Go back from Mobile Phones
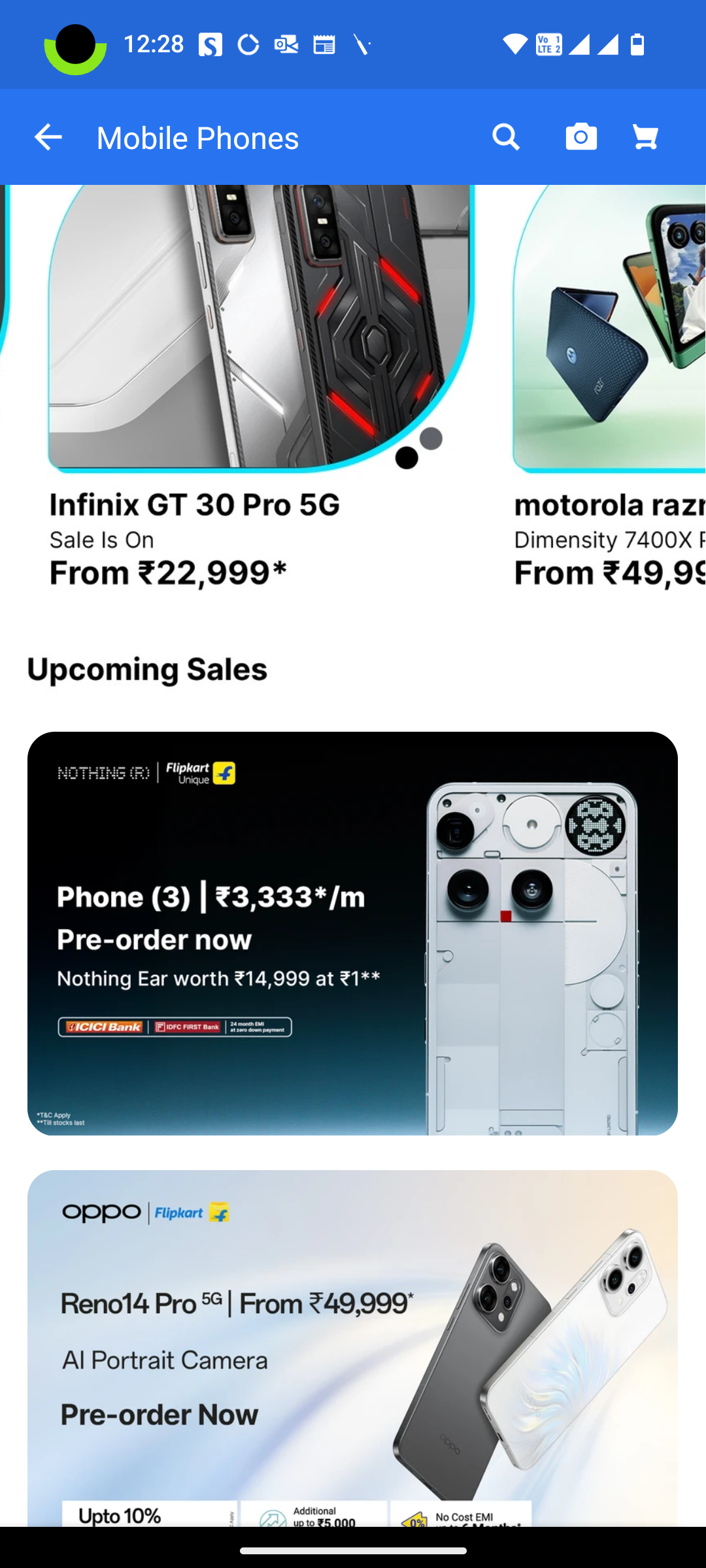The width and height of the screenshot is (706, 1568). tap(48, 137)
